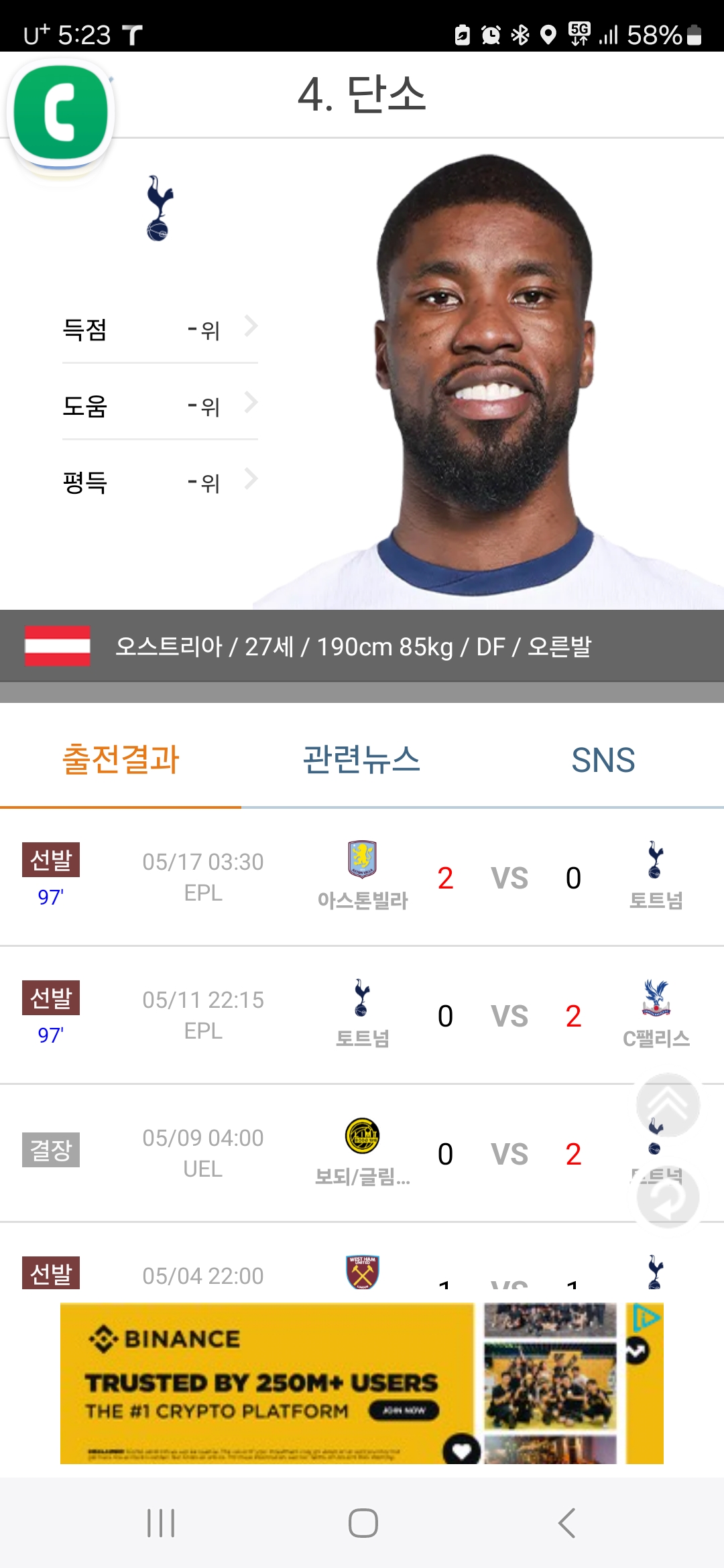The width and height of the screenshot is (724, 1568).
Task: Jump to top with the double-chevron button
Action: (668, 1104)
